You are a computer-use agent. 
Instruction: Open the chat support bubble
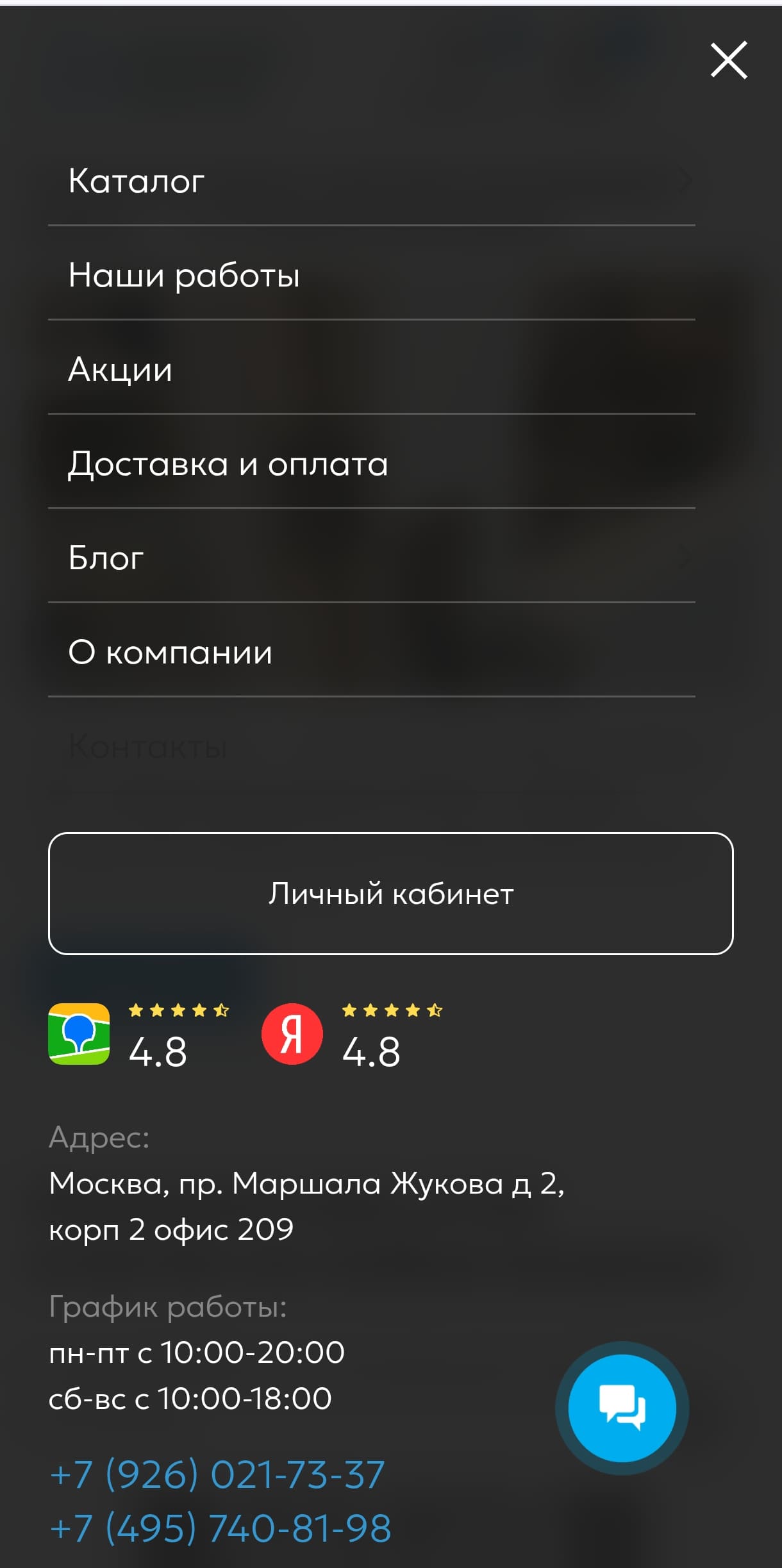[x=622, y=1408]
